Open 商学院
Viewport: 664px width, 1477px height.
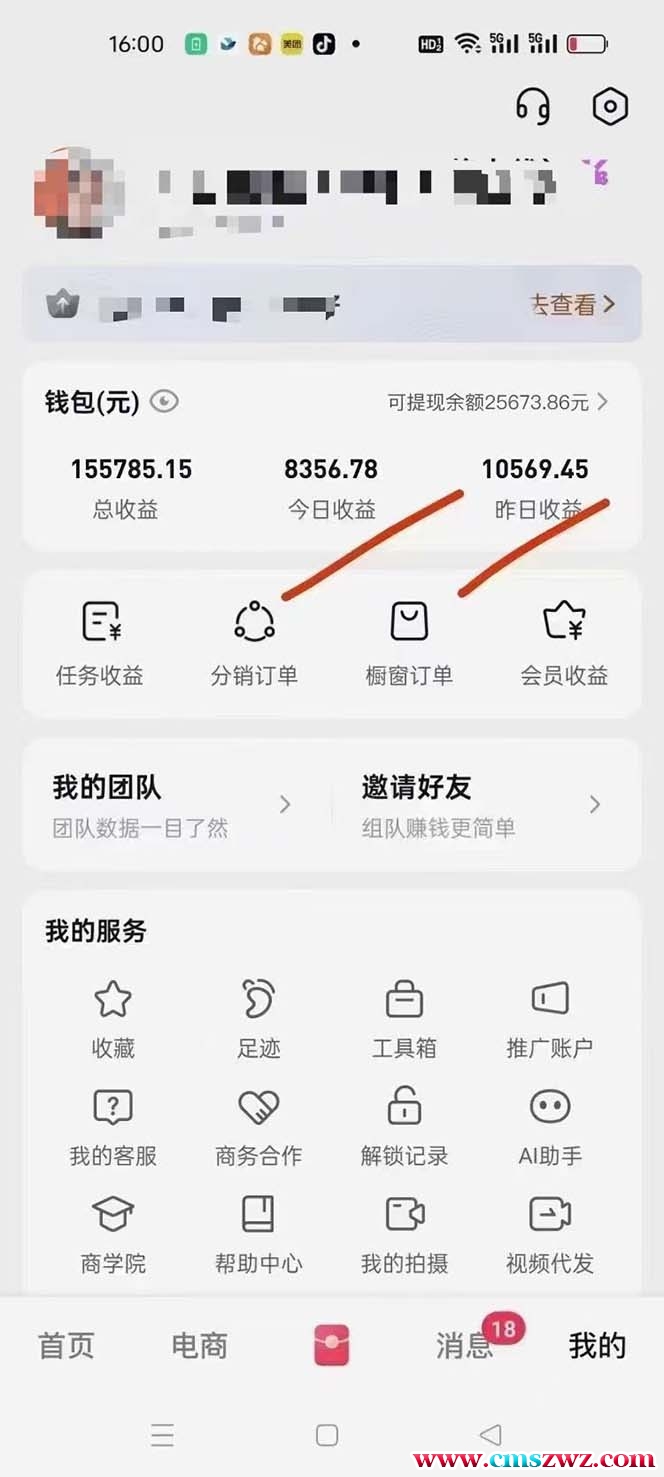113,1234
